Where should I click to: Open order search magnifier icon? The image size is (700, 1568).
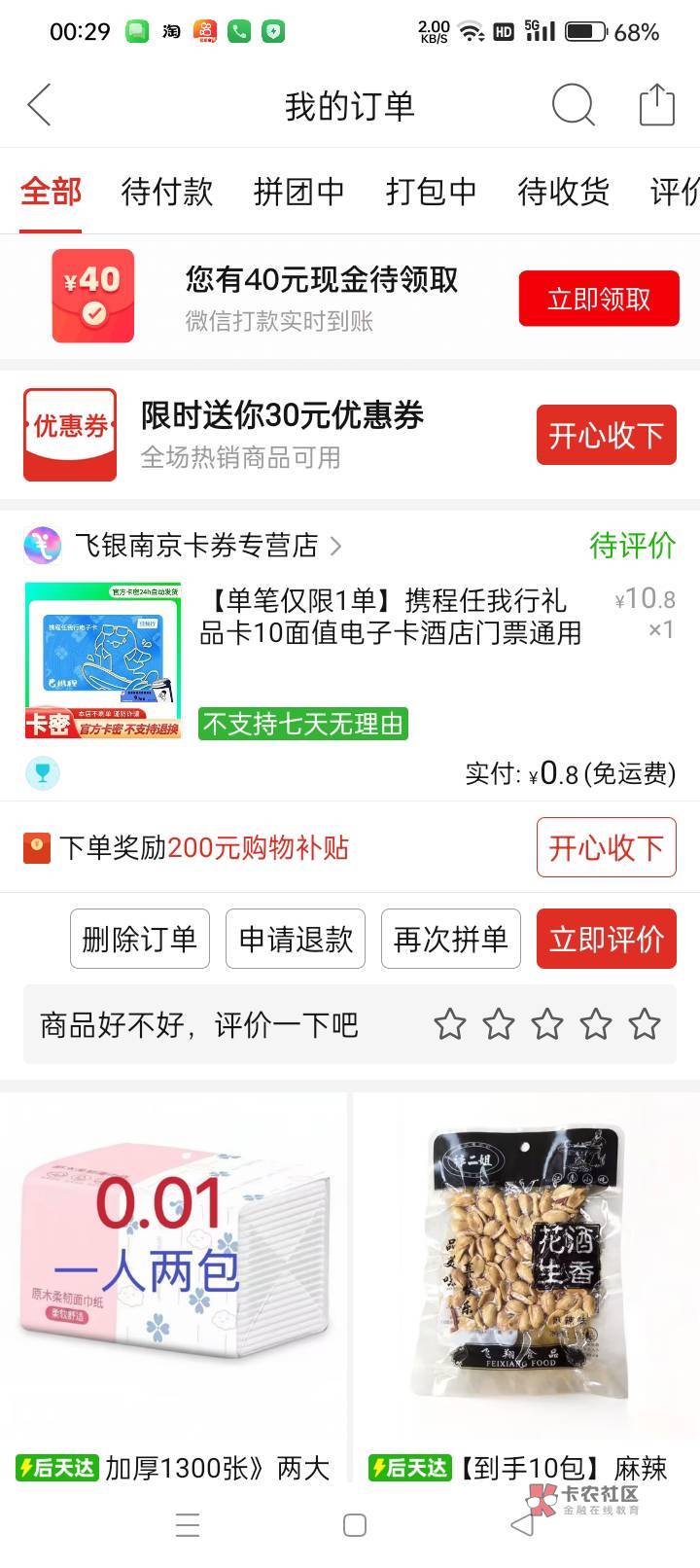573,105
